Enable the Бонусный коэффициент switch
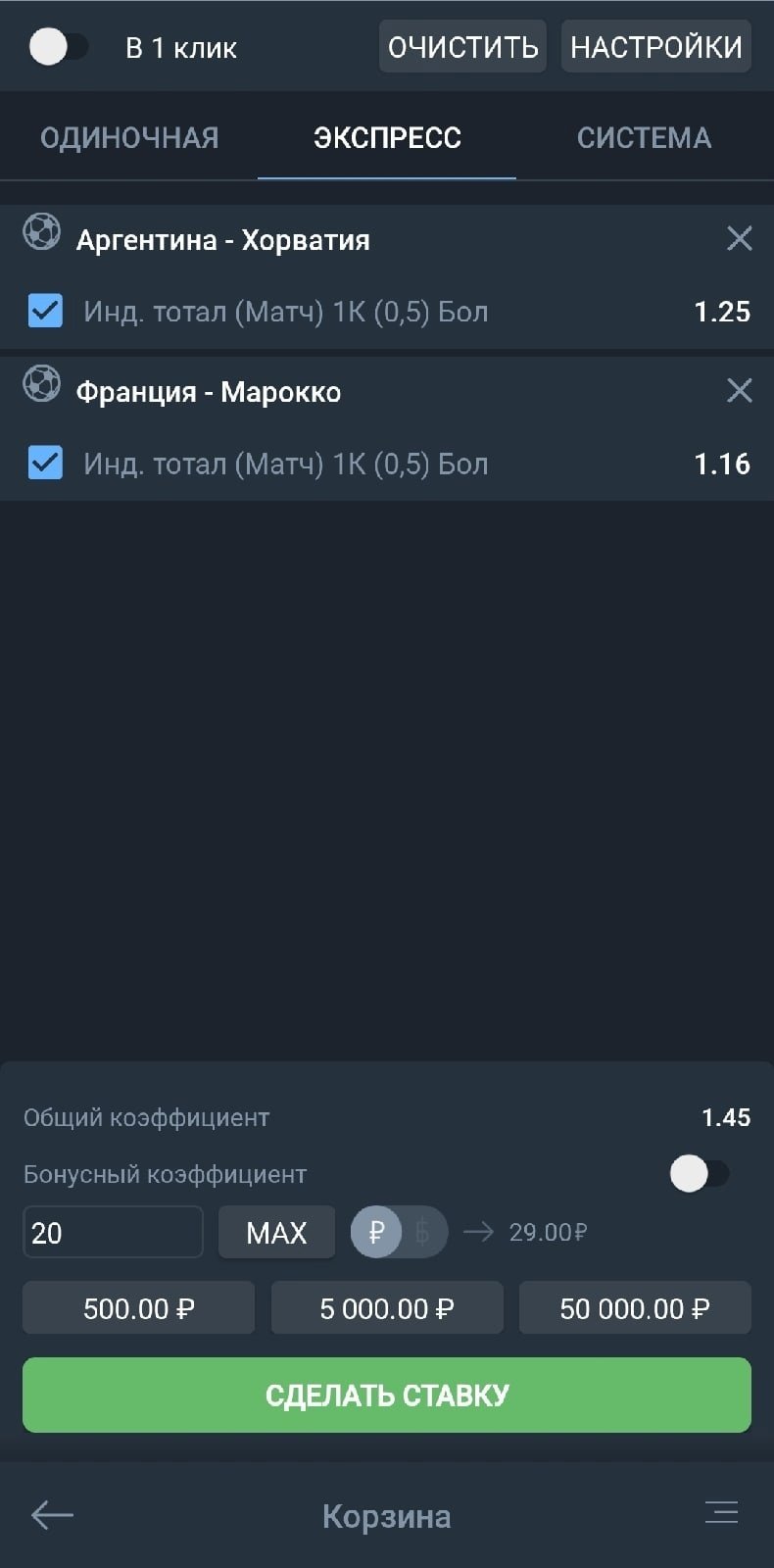This screenshot has height=1568, width=774. 700,1173
